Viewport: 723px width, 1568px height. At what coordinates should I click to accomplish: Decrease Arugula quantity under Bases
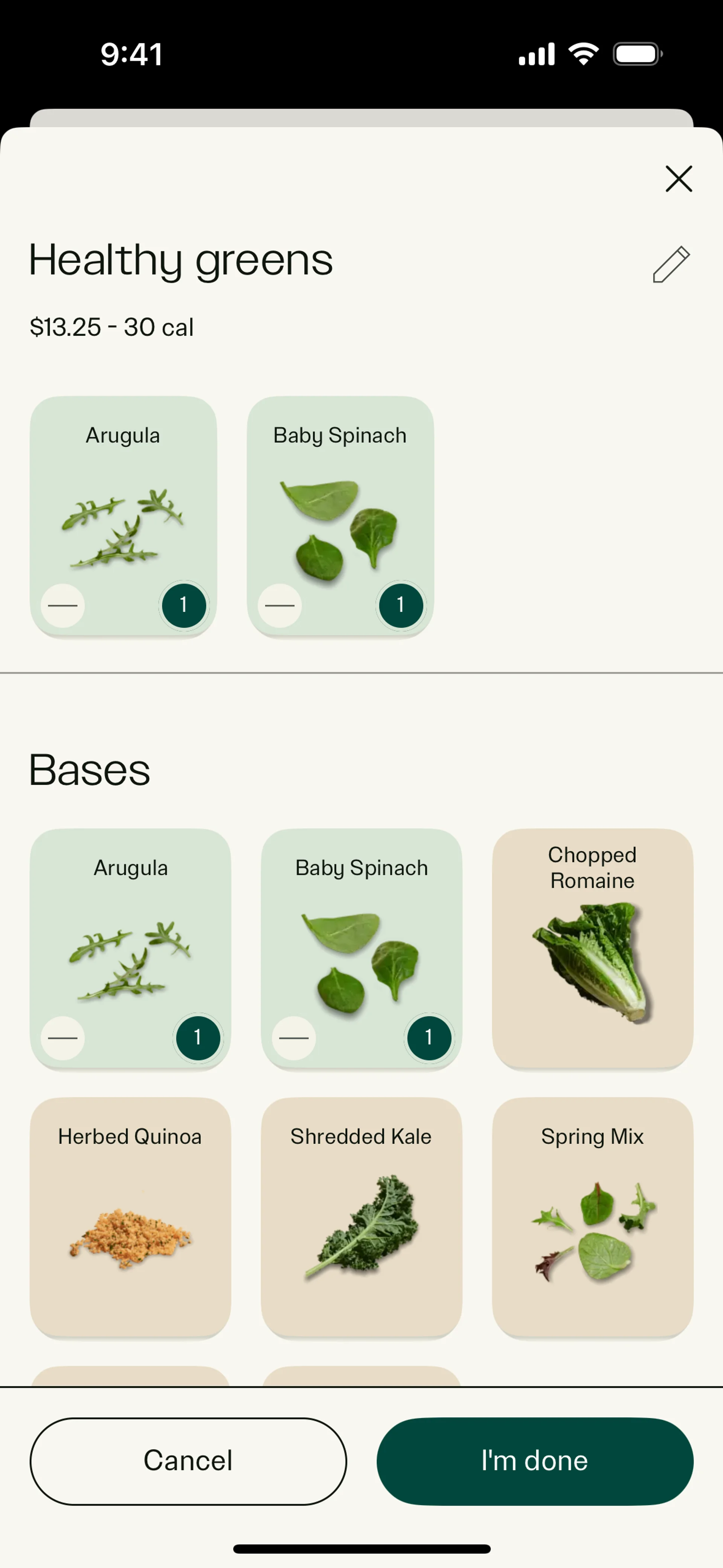pos(63,1038)
